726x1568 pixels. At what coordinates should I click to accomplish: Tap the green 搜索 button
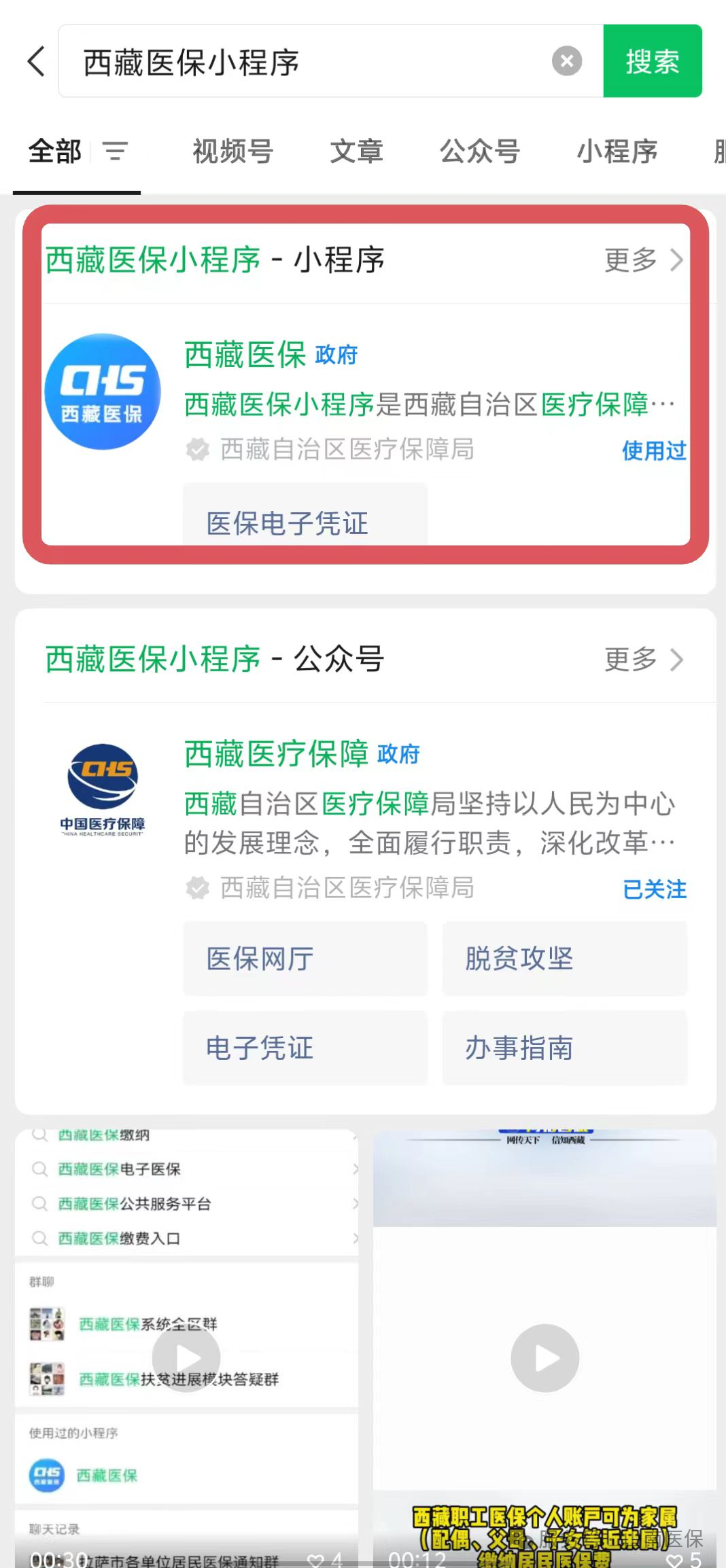[x=652, y=61]
